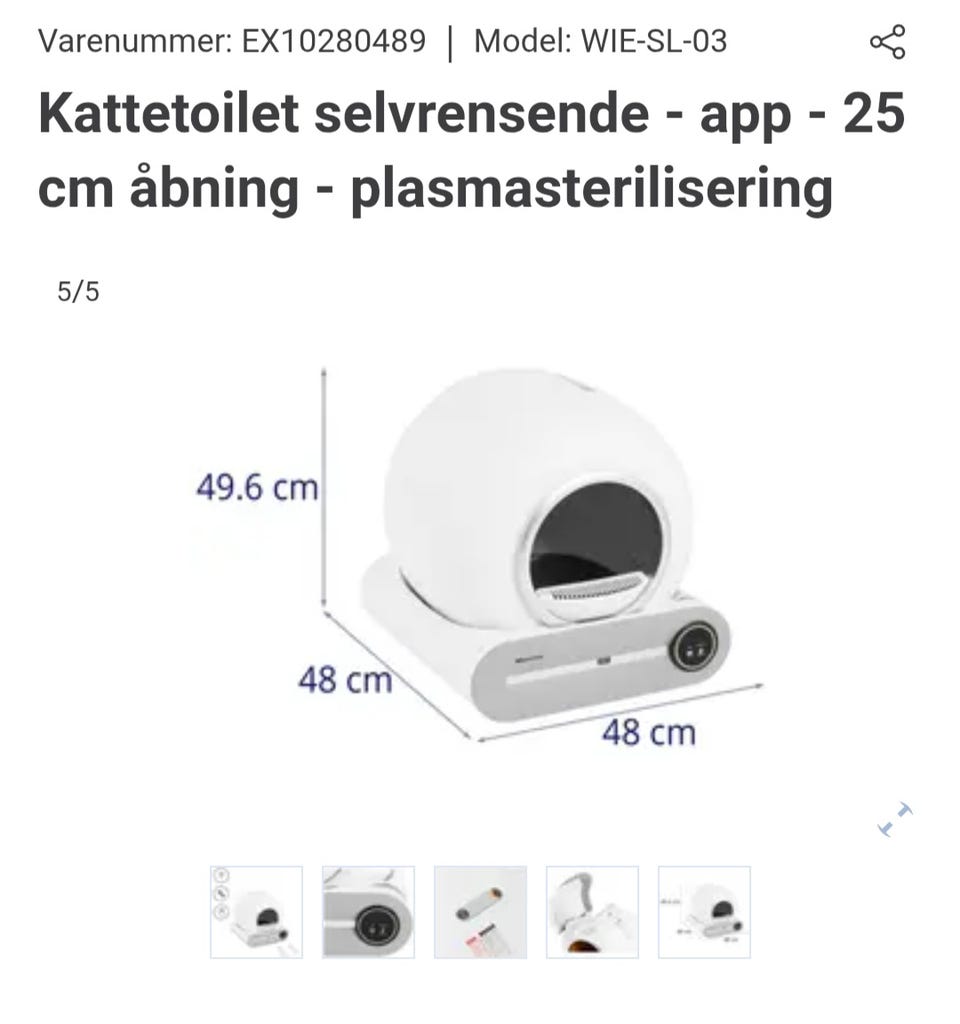This screenshot has height=1024, width=960.
Task: Click the middle feature badge on first thumbnail
Action: [222, 895]
